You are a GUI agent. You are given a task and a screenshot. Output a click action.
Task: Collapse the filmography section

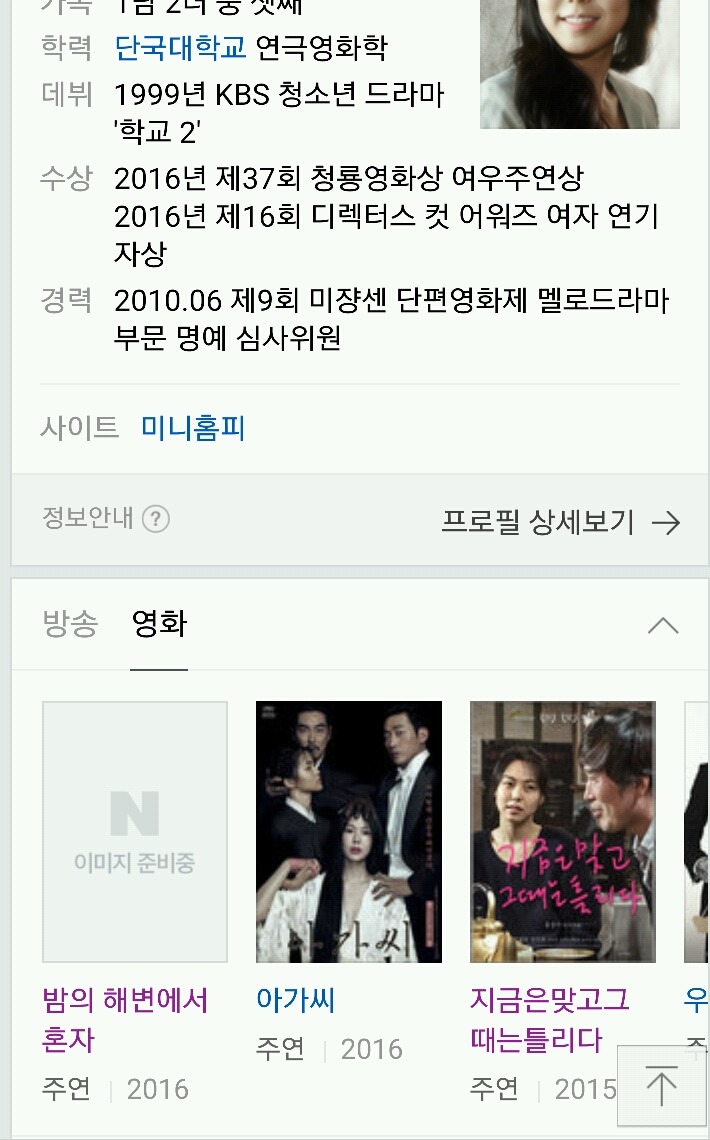click(x=662, y=626)
